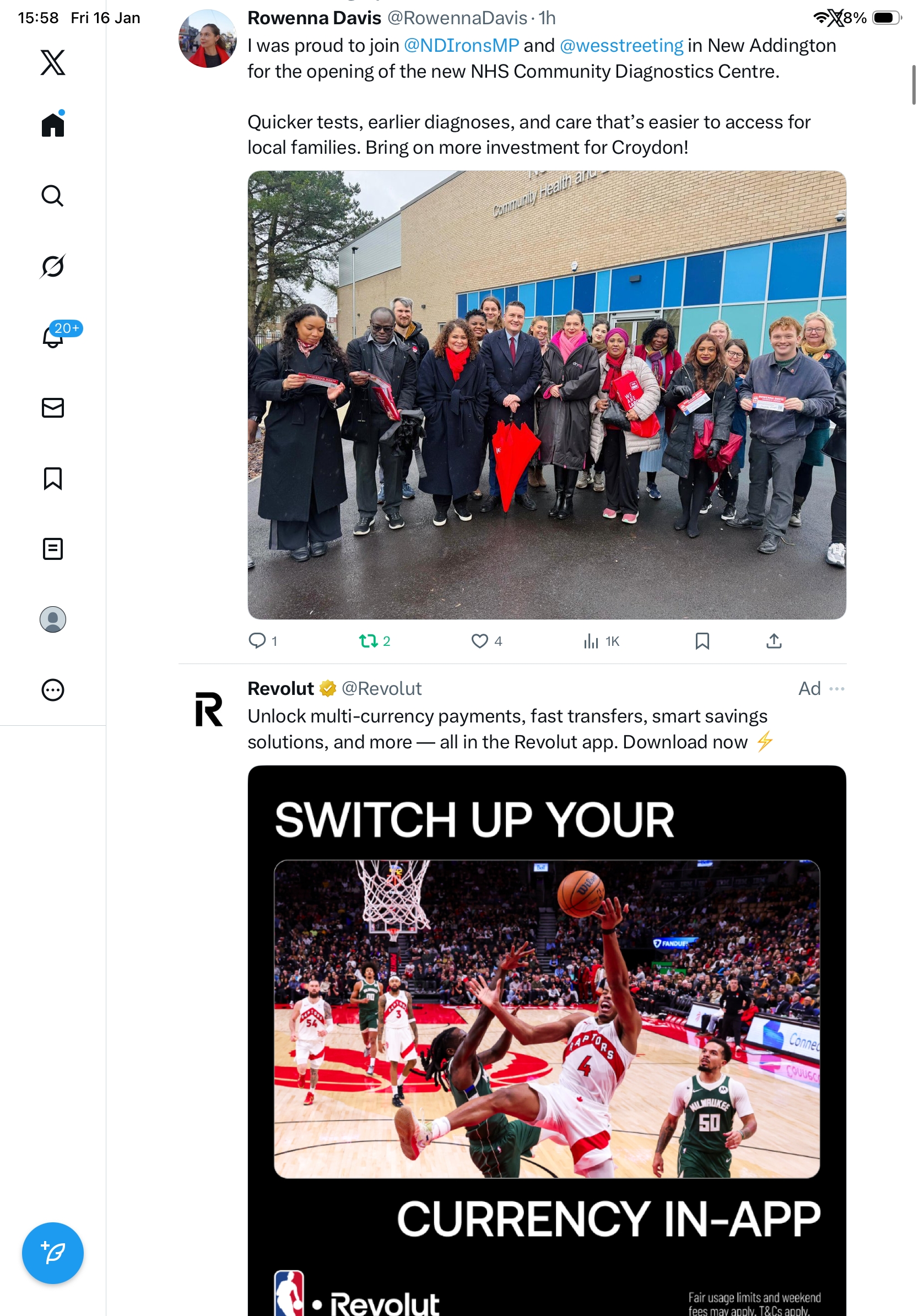Open the @NDIronsMP mention link
The height and width of the screenshot is (1316, 919).
461,45
